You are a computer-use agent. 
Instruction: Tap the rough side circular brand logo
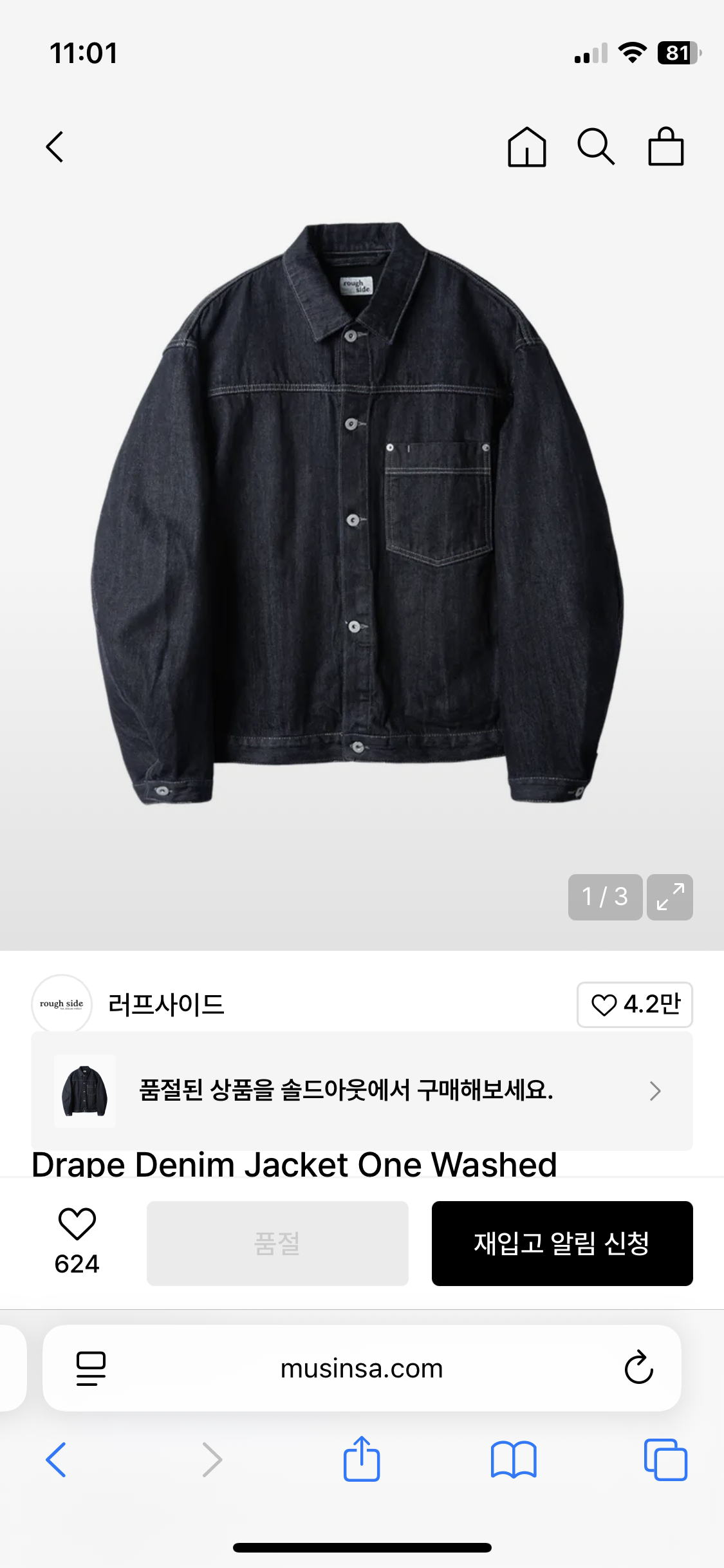61,1004
